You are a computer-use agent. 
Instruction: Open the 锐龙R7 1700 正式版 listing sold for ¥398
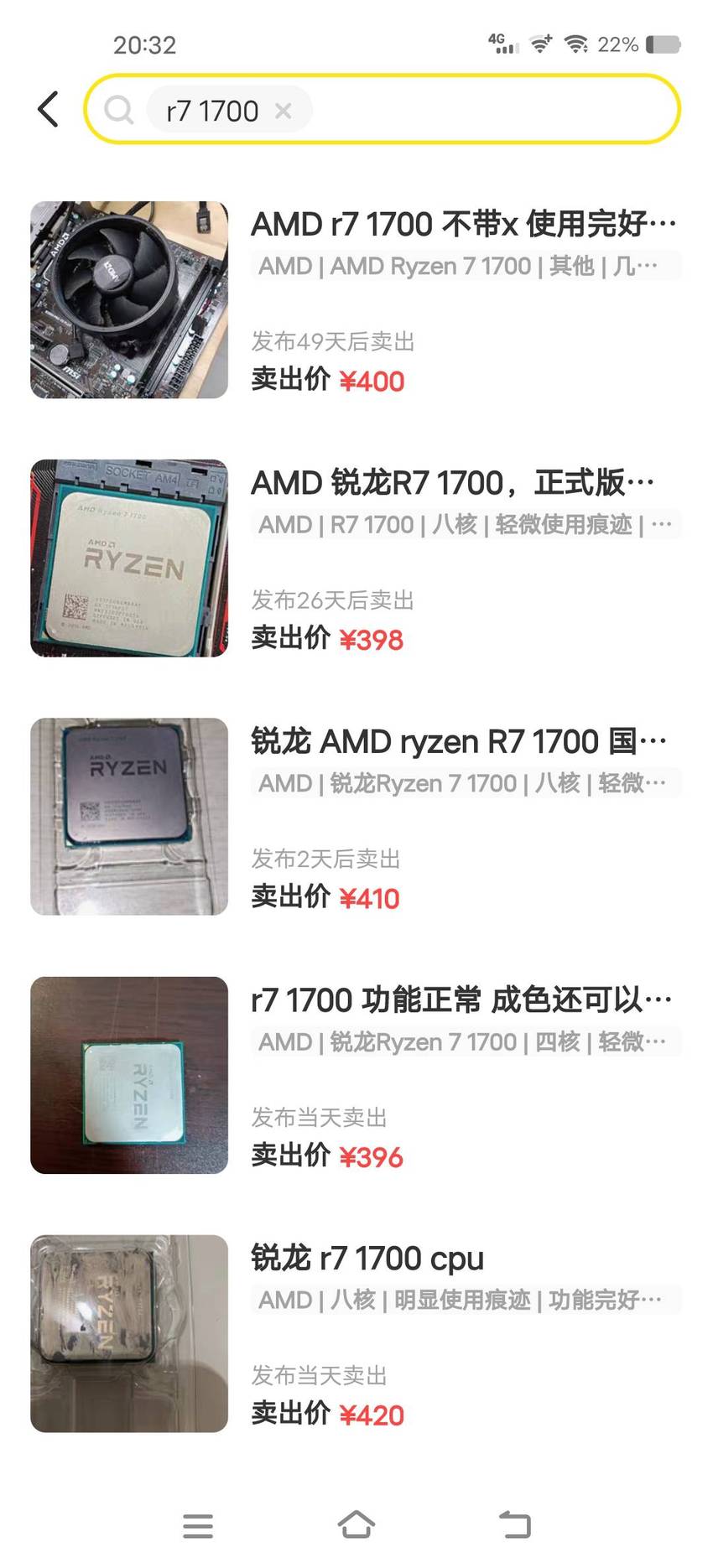pos(356,558)
